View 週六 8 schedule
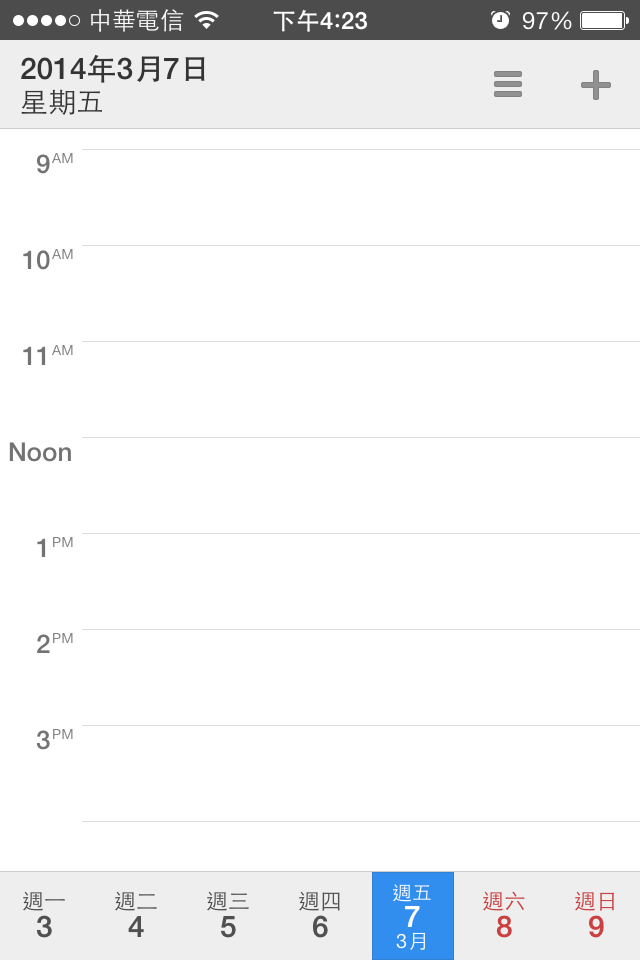 pyautogui.click(x=504, y=916)
